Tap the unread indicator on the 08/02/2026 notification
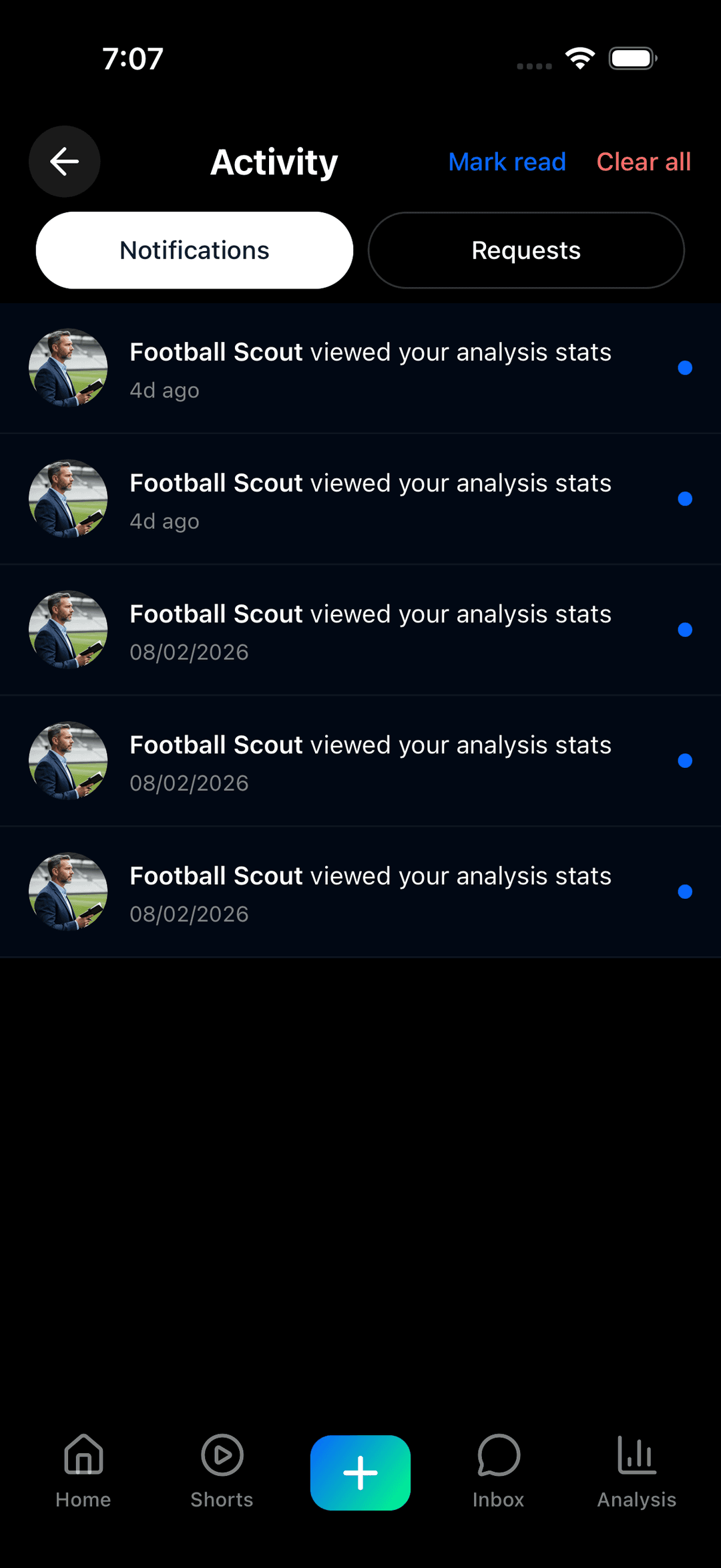This screenshot has height=1568, width=721. [685, 628]
